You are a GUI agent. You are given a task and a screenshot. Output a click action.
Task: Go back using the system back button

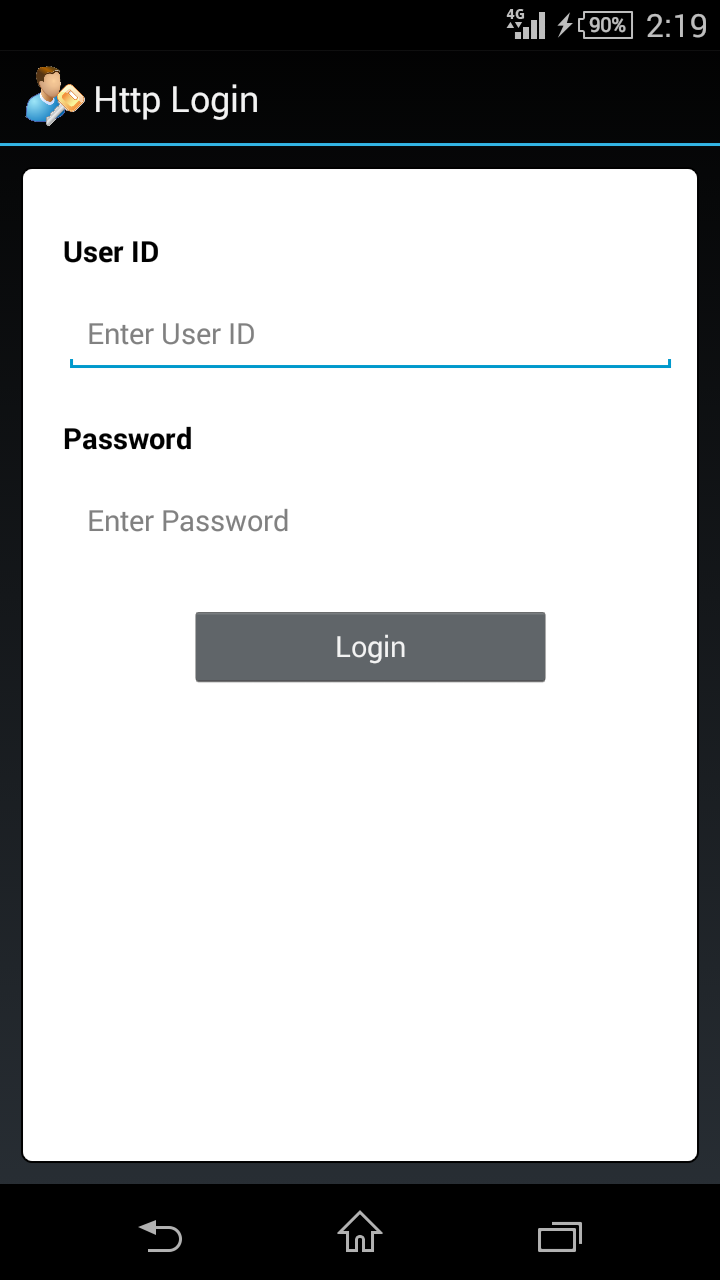[160, 1236]
